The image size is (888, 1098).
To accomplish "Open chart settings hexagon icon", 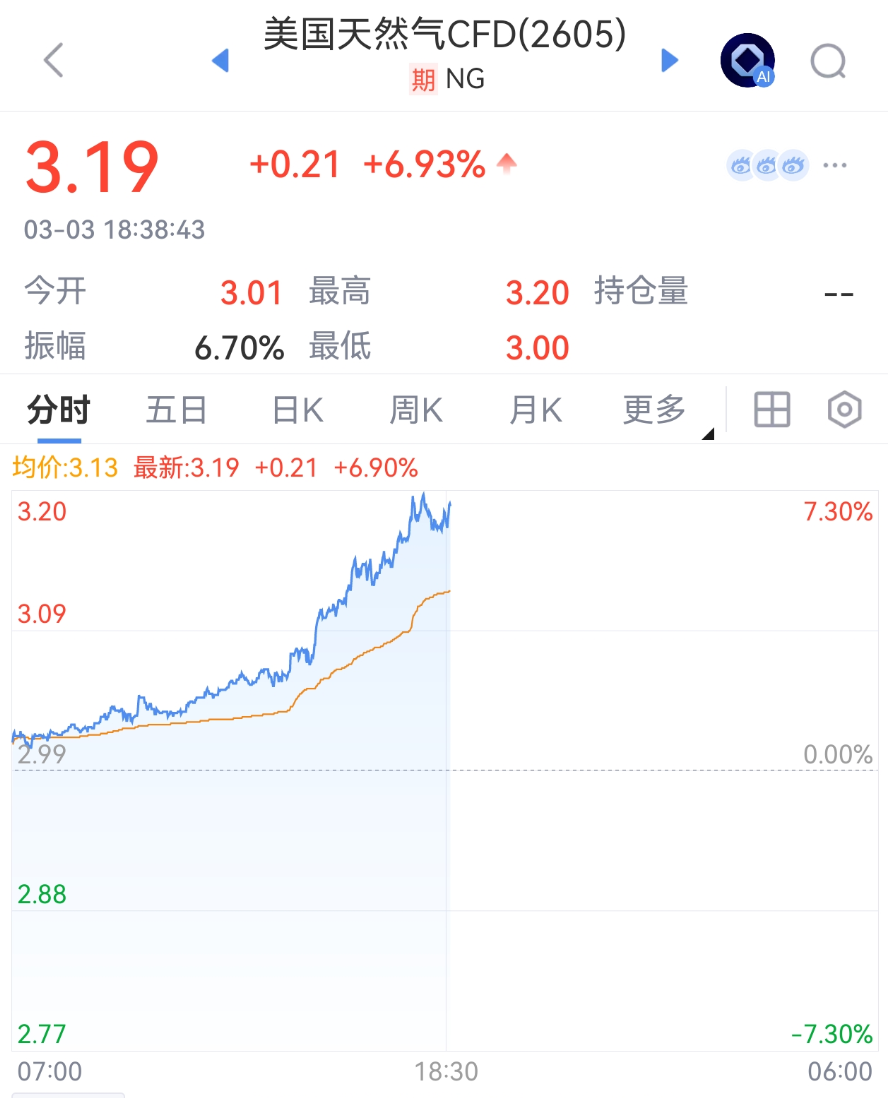I will [845, 410].
